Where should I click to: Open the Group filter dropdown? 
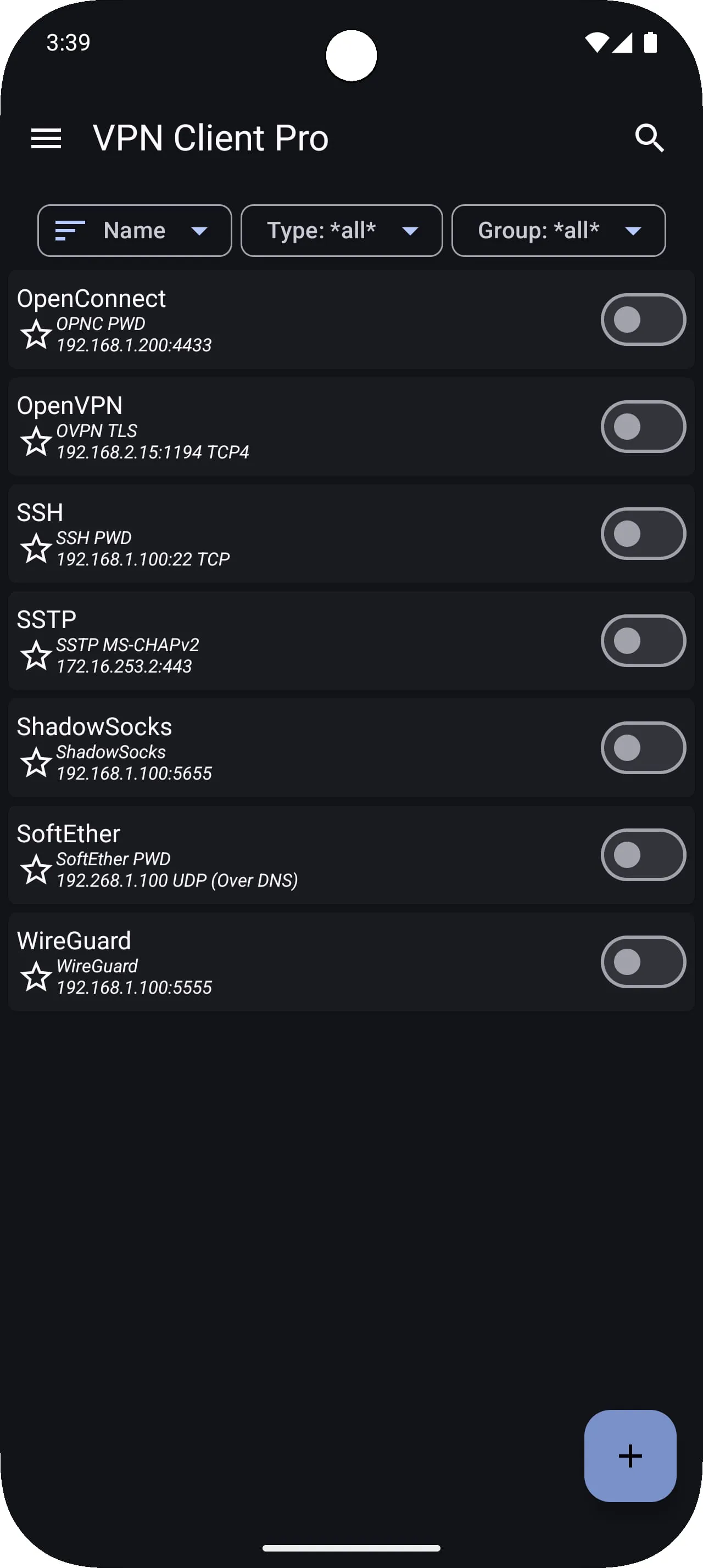(x=557, y=231)
